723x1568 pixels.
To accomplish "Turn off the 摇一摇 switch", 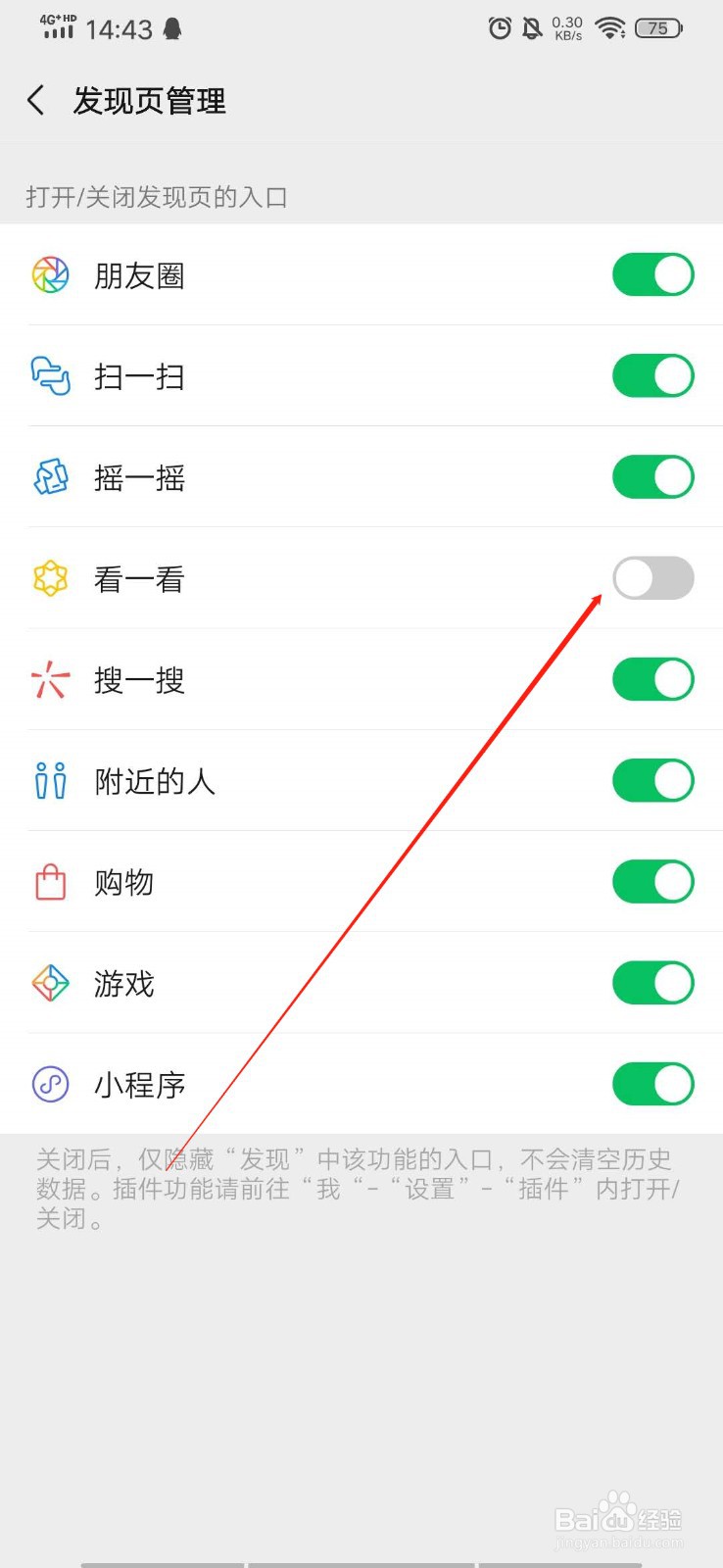I will (x=652, y=477).
